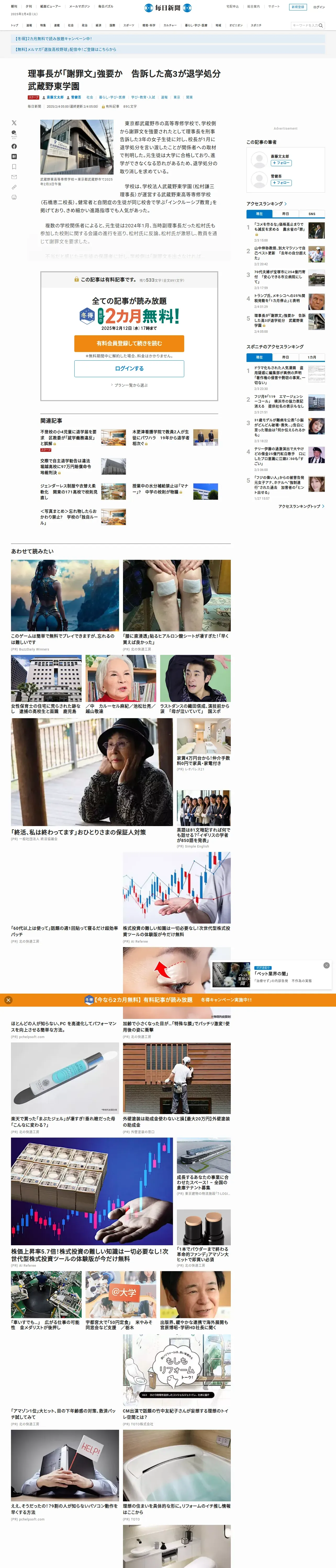Close the ペット業界の闇 floating ad
This screenshot has width=336, height=1568.
click(x=326, y=965)
